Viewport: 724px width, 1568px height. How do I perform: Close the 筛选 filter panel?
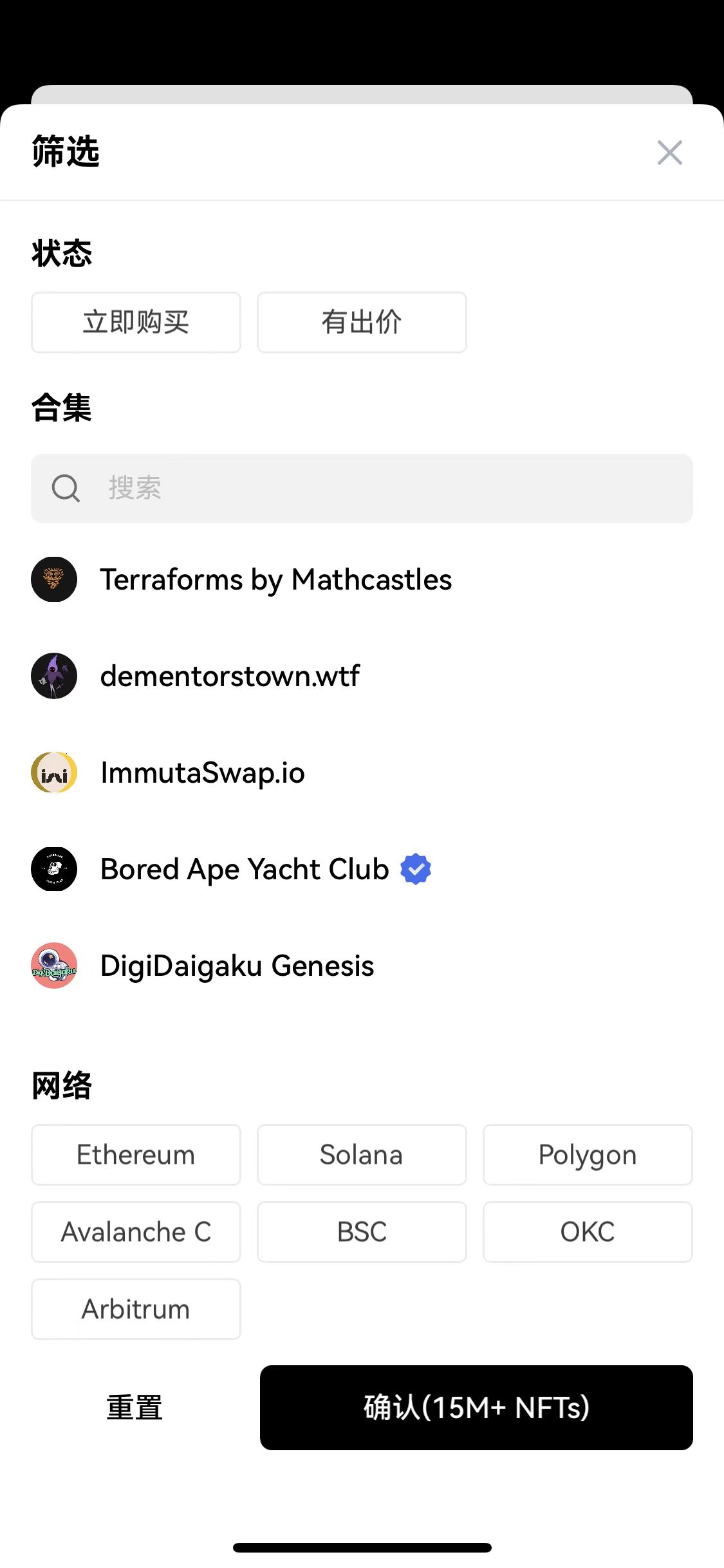pos(669,153)
